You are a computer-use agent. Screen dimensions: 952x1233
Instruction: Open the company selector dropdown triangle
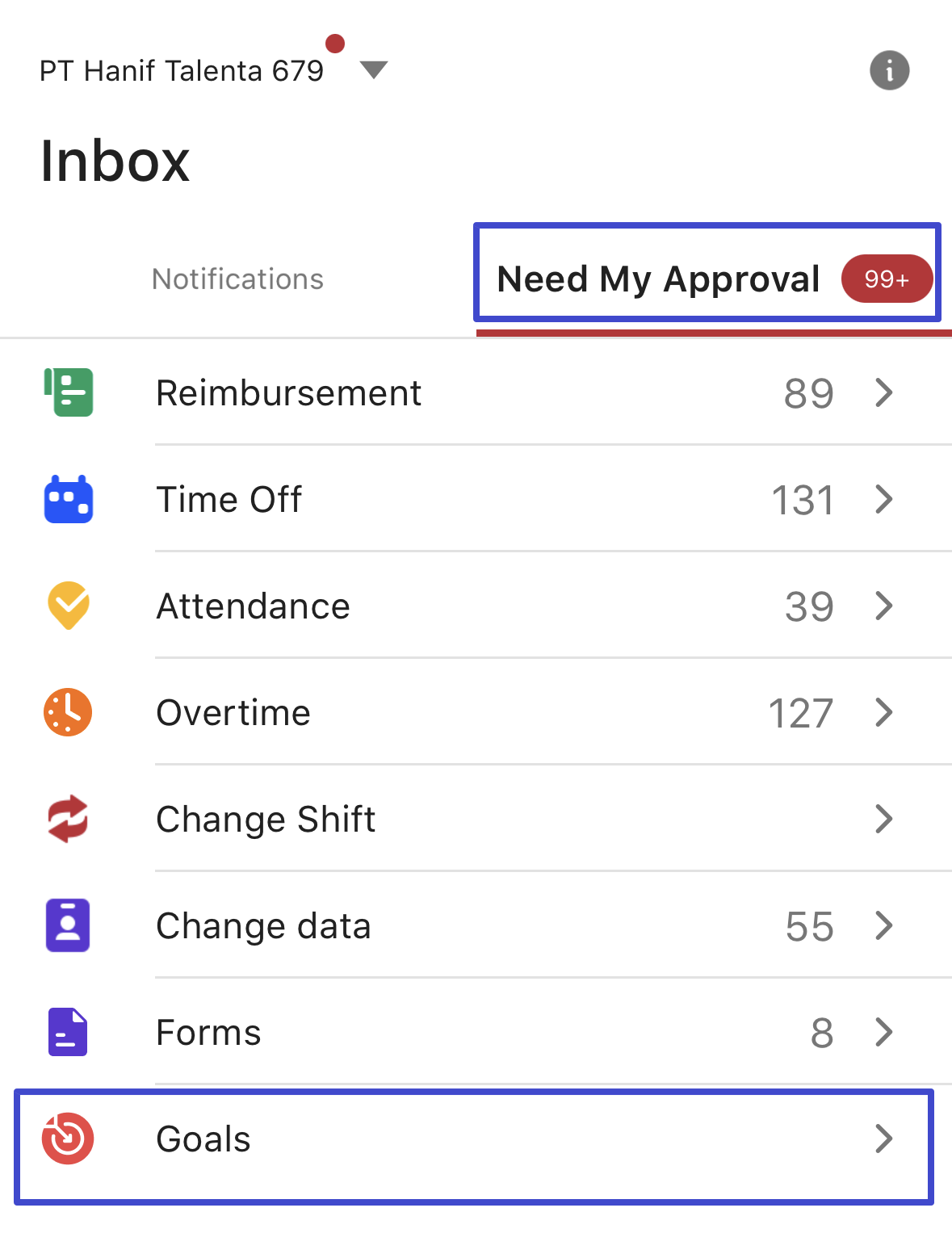374,71
